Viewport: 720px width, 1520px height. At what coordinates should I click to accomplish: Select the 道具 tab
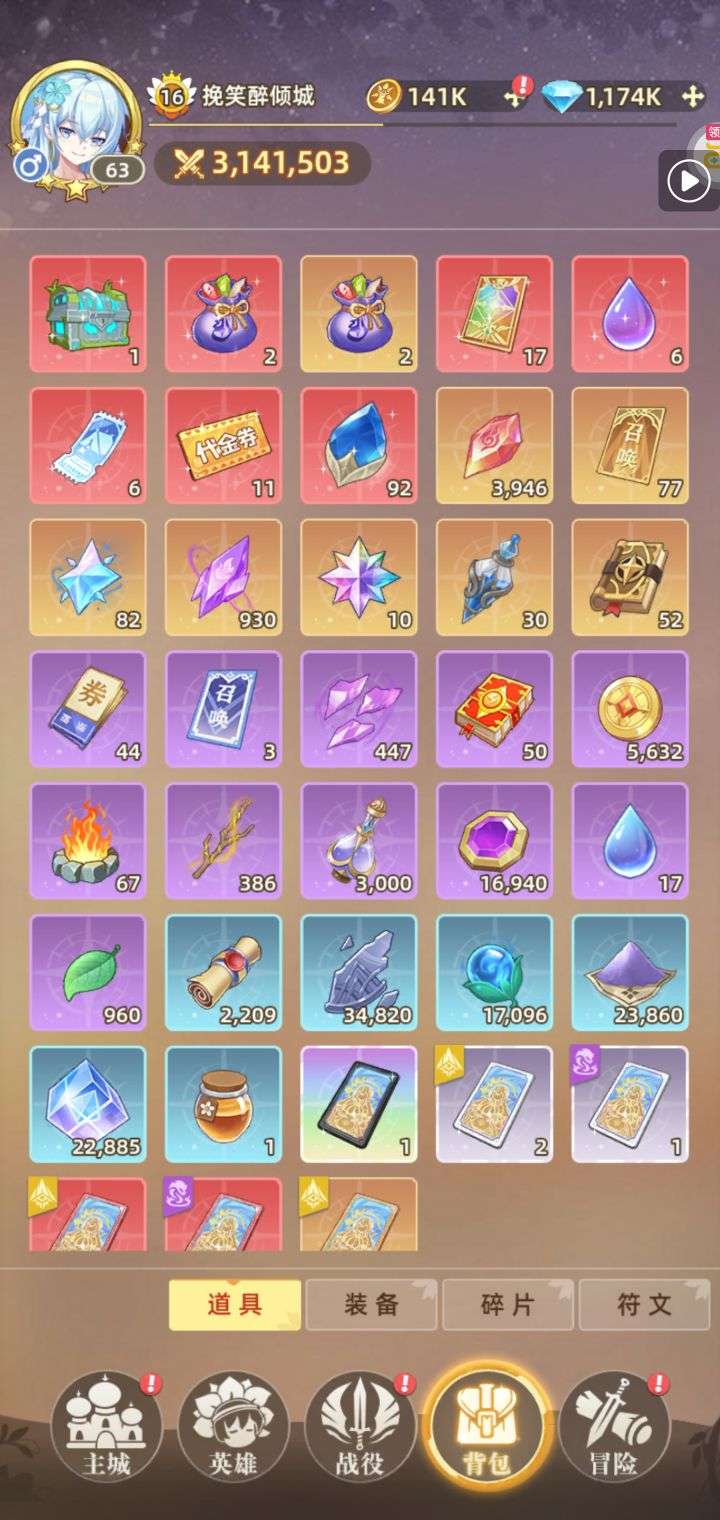tap(234, 1305)
